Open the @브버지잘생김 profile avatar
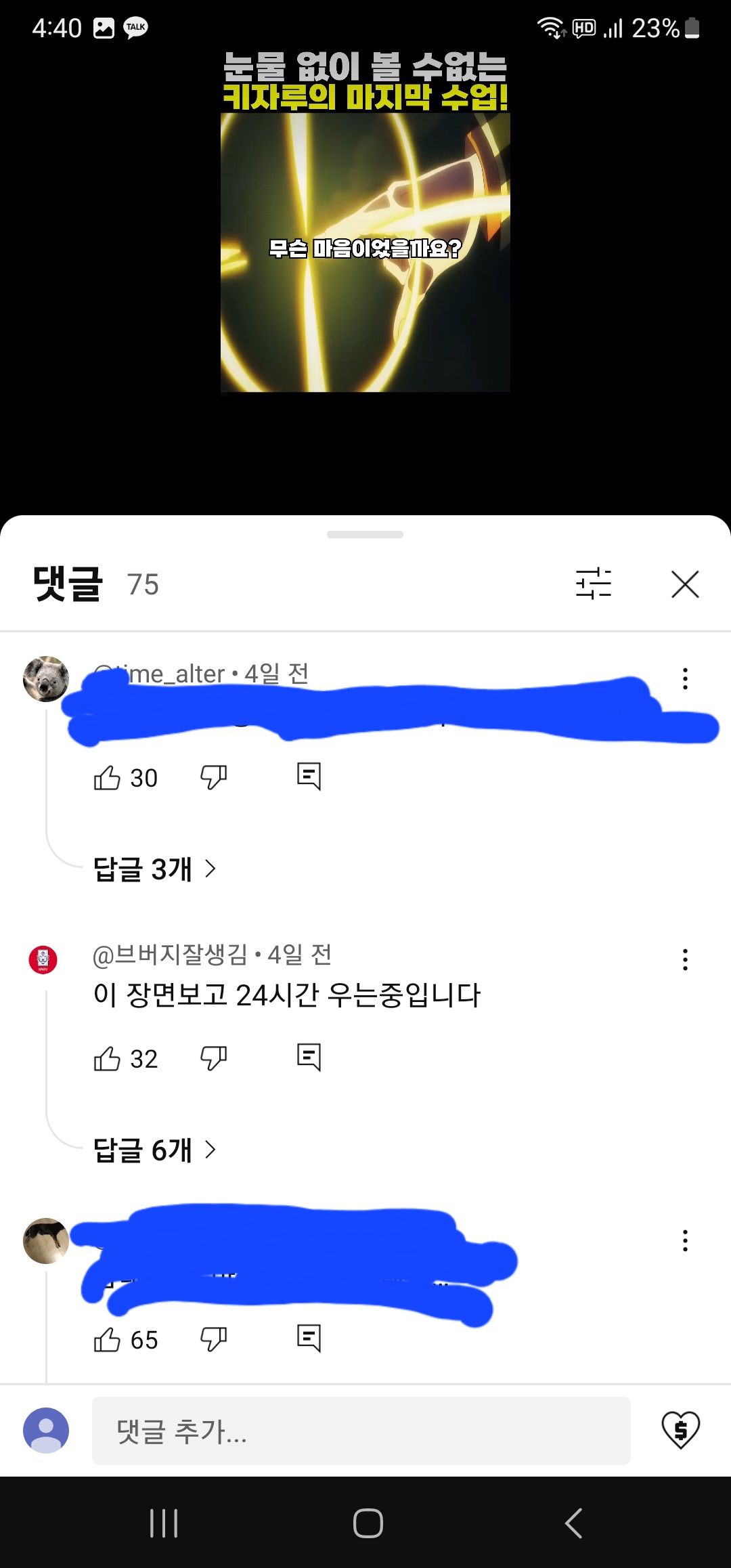 pyautogui.click(x=43, y=959)
